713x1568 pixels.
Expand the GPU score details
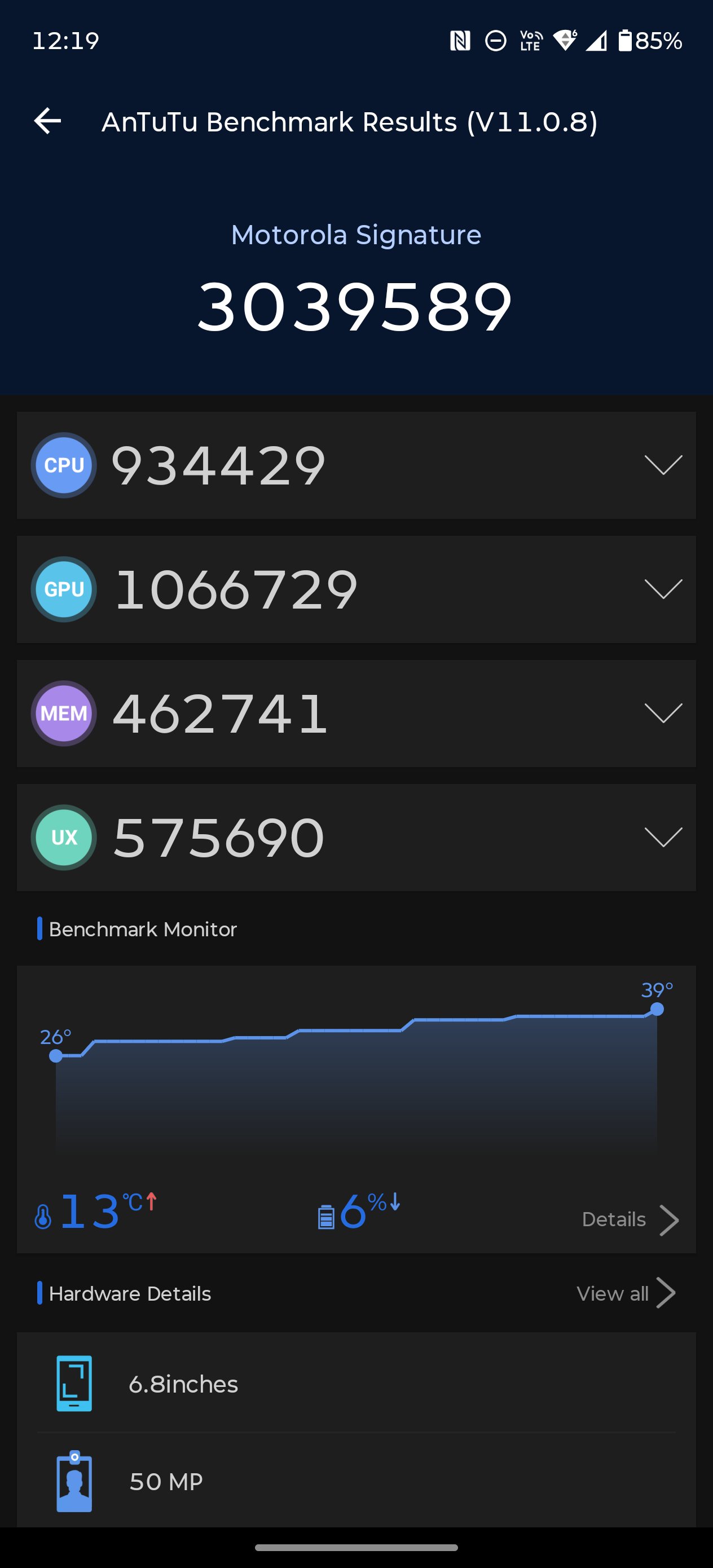[x=662, y=589]
